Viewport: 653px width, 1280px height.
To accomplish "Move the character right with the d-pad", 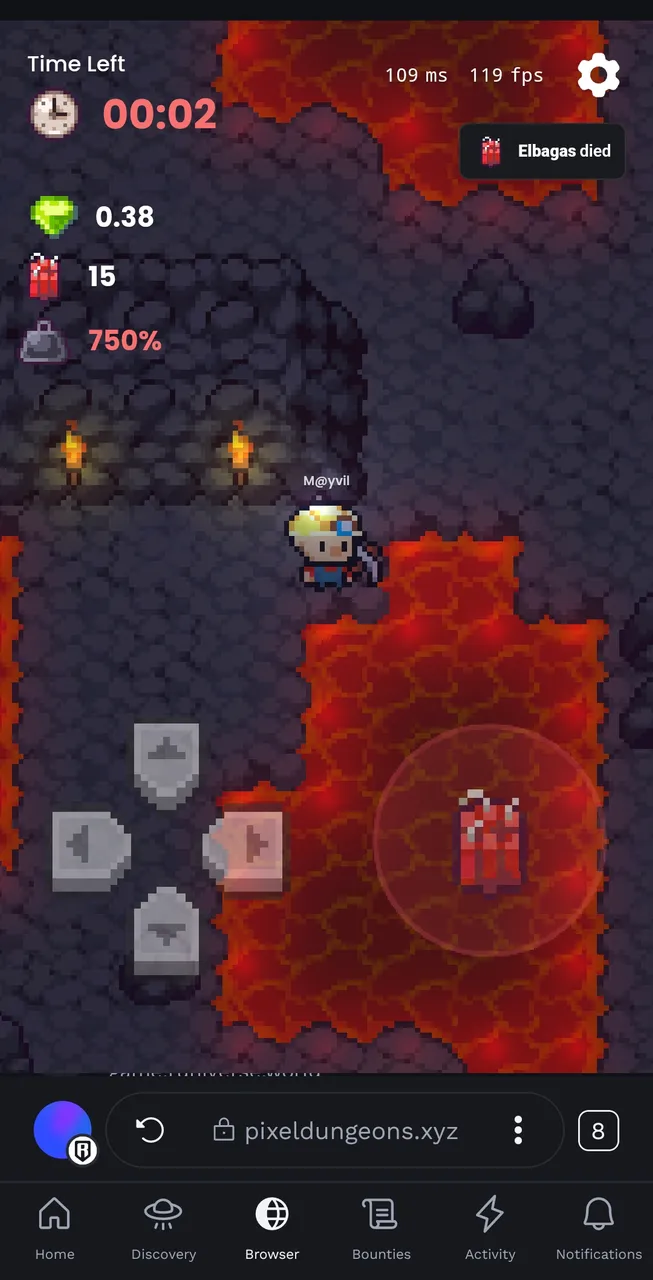I will point(243,848).
